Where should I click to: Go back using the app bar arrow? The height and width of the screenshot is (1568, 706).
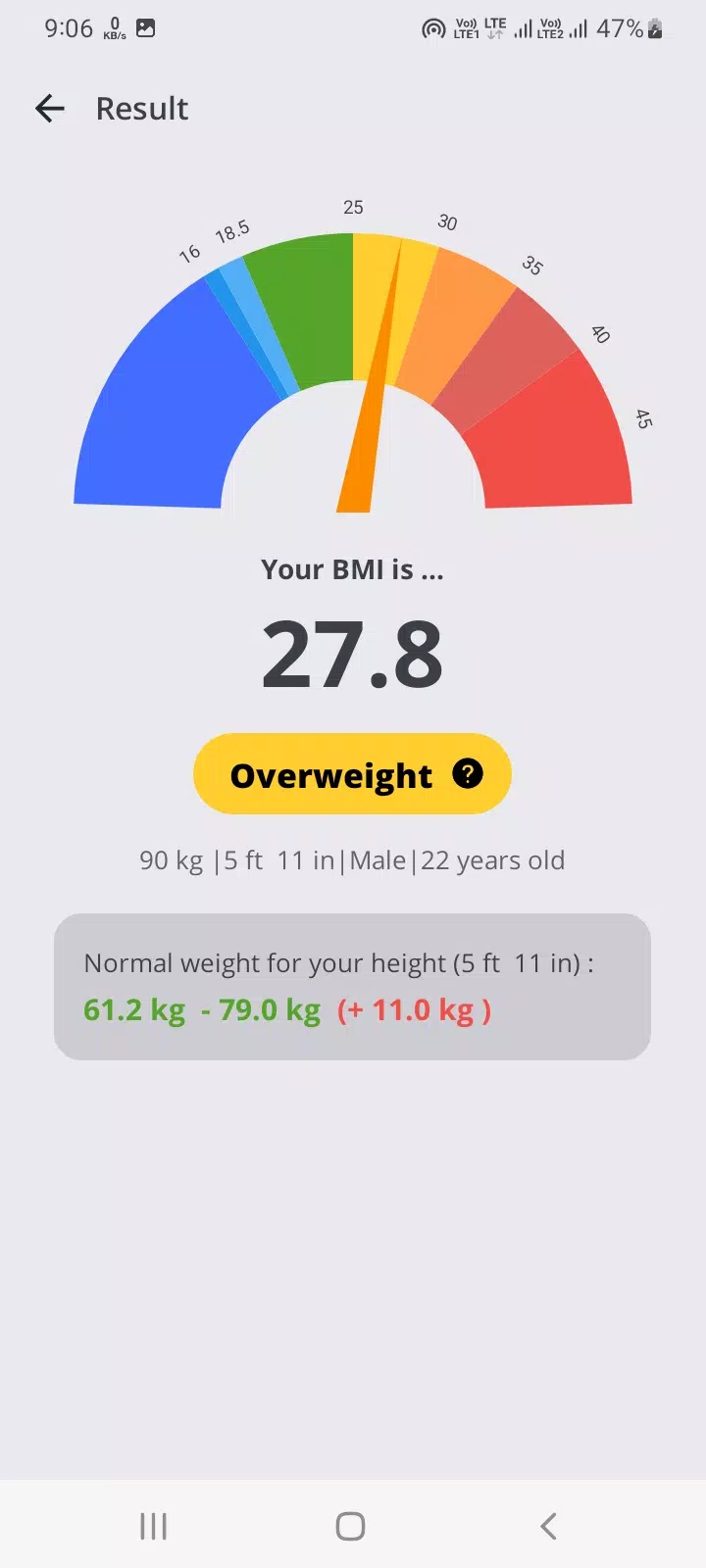50,108
